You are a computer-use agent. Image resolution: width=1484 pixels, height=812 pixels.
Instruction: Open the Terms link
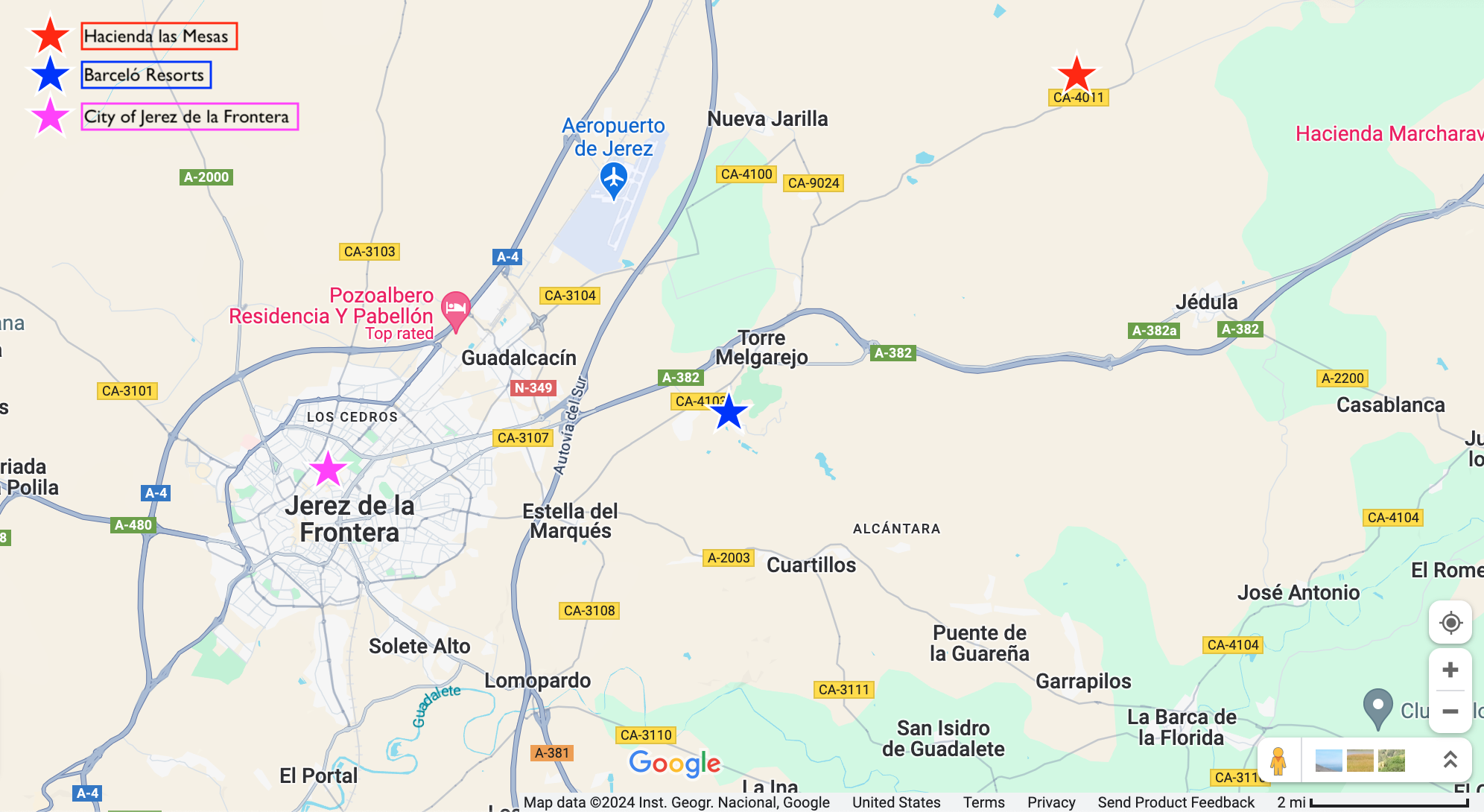tap(983, 802)
